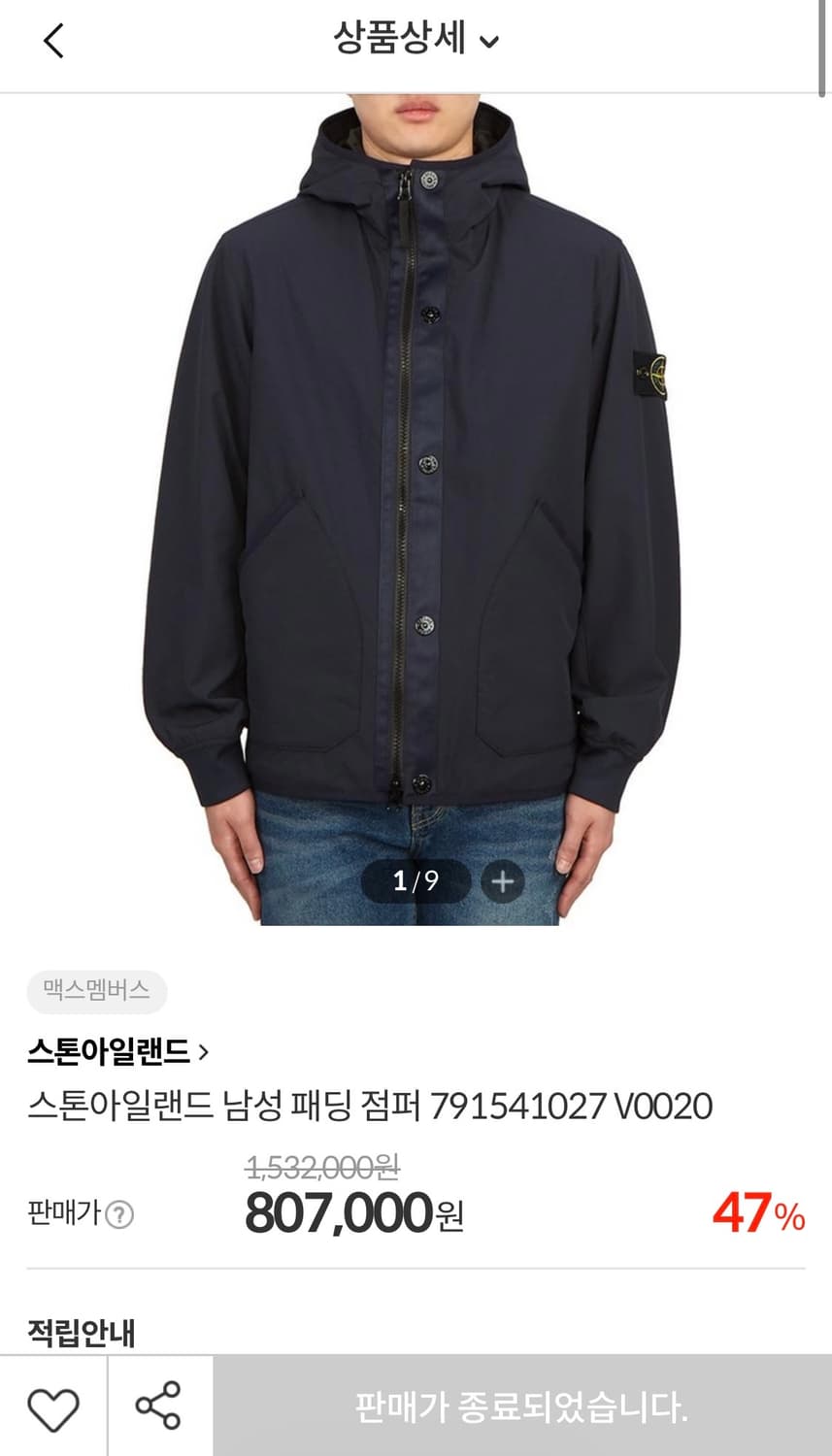
Task: Click the plus icon on product image
Action: [x=502, y=881]
